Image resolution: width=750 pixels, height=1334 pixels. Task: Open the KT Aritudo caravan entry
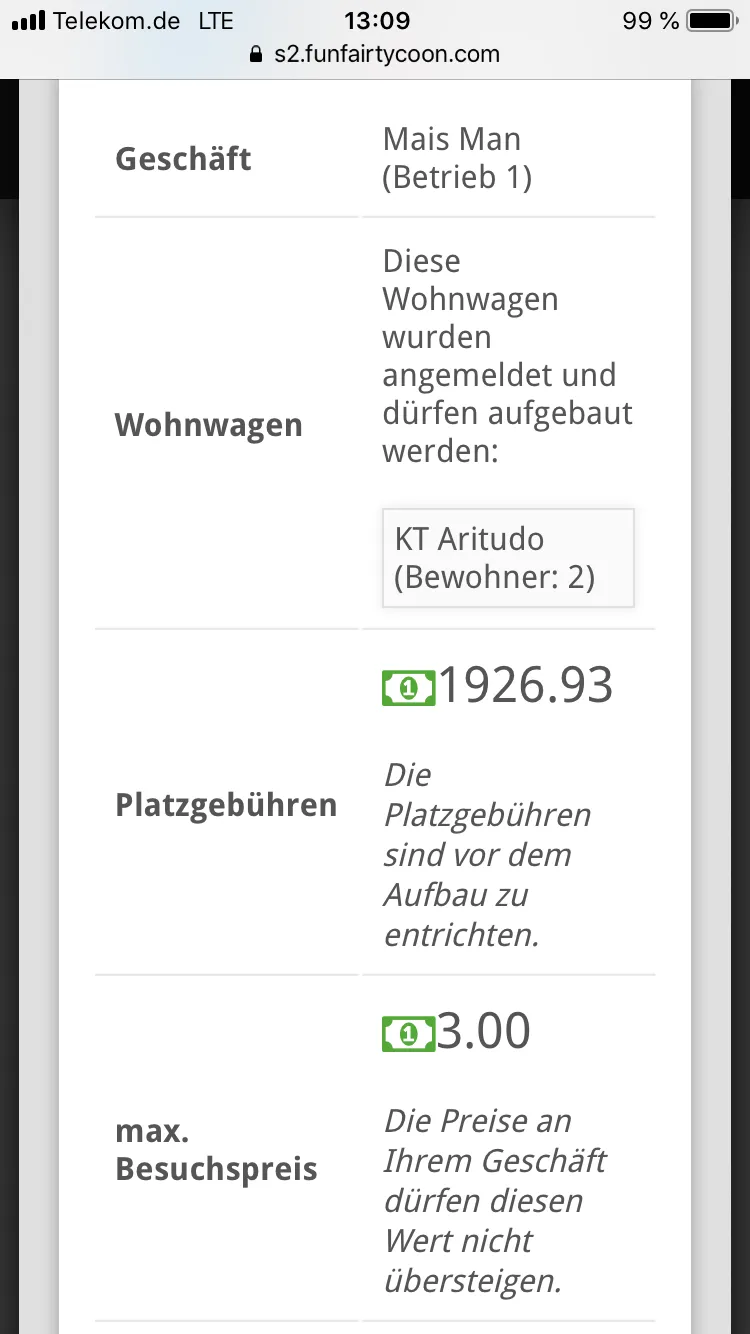pos(507,558)
